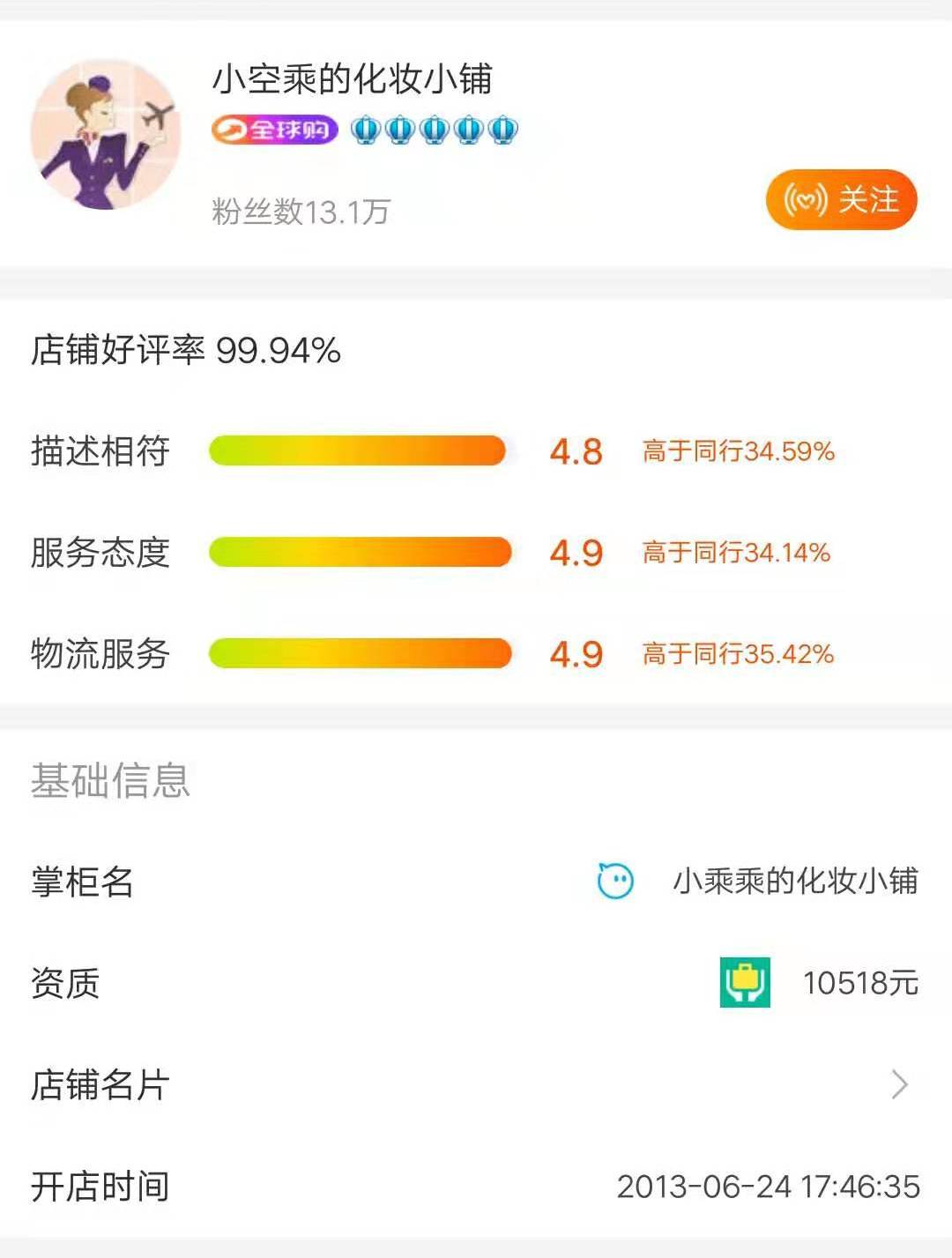Open the shop card detail arrow

pos(899,1083)
